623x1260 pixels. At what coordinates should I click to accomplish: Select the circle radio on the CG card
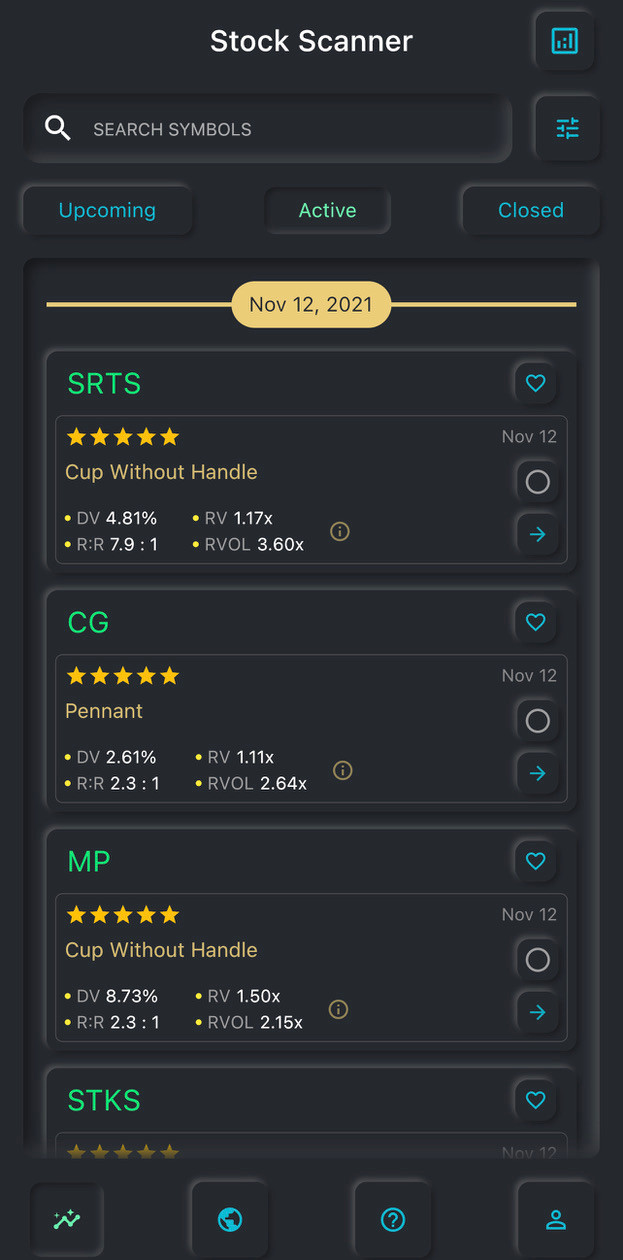click(x=537, y=721)
